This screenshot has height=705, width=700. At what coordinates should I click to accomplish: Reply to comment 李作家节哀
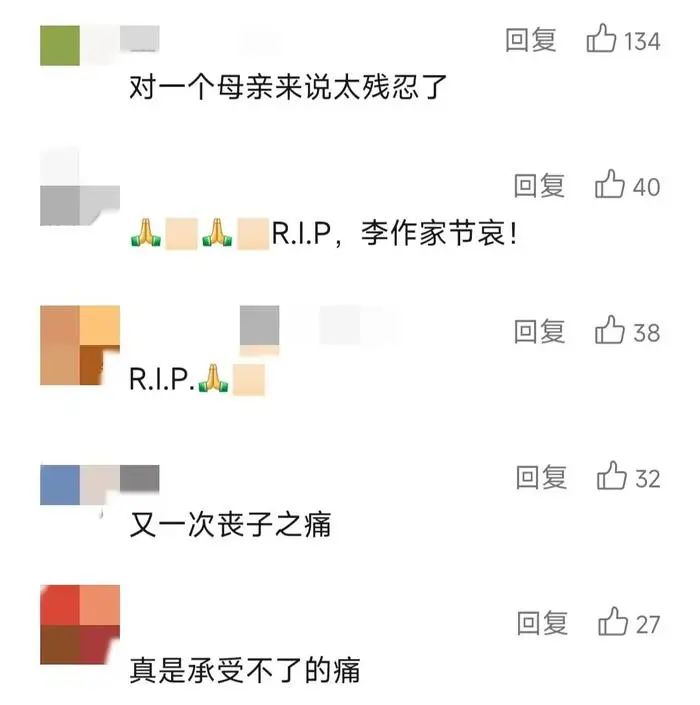(x=539, y=186)
